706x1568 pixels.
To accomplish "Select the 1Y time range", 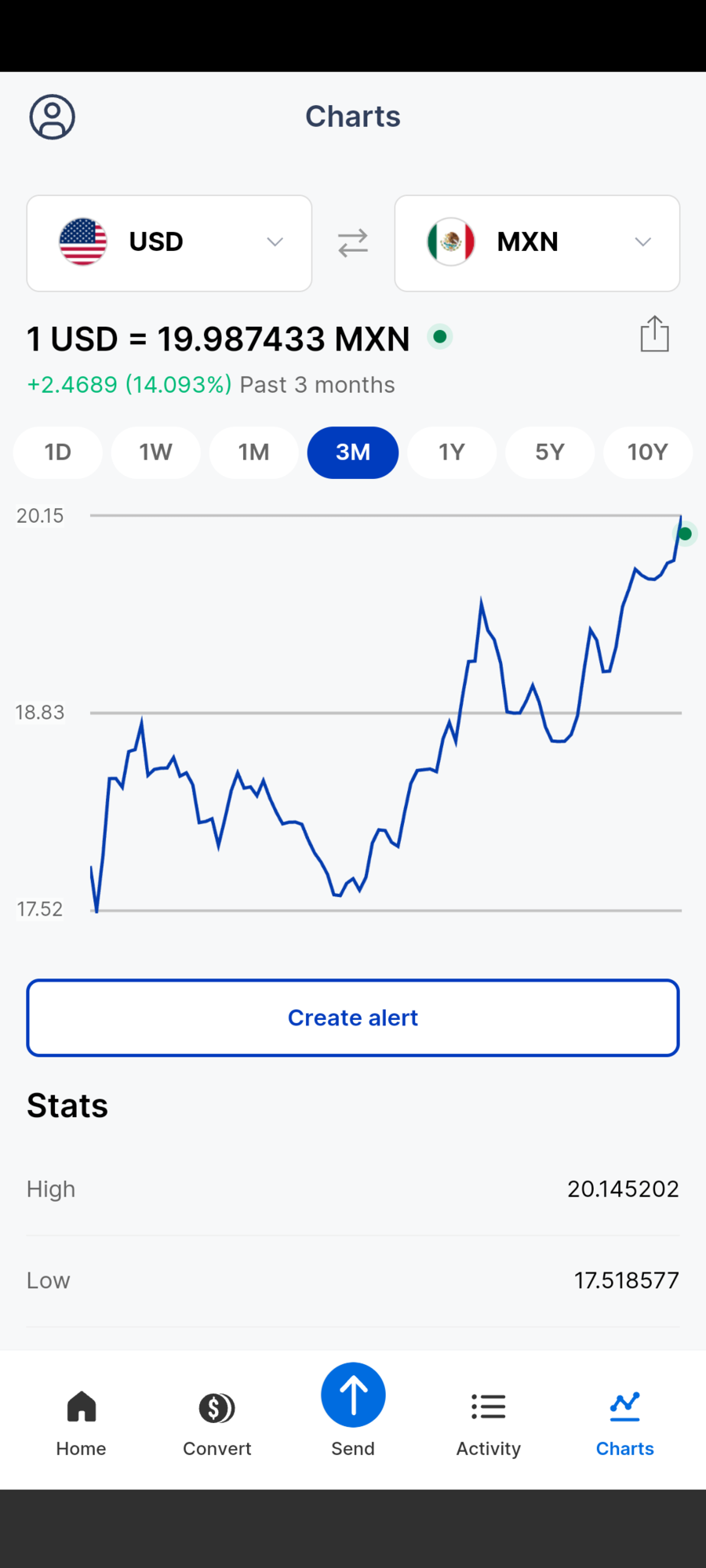I will [451, 452].
